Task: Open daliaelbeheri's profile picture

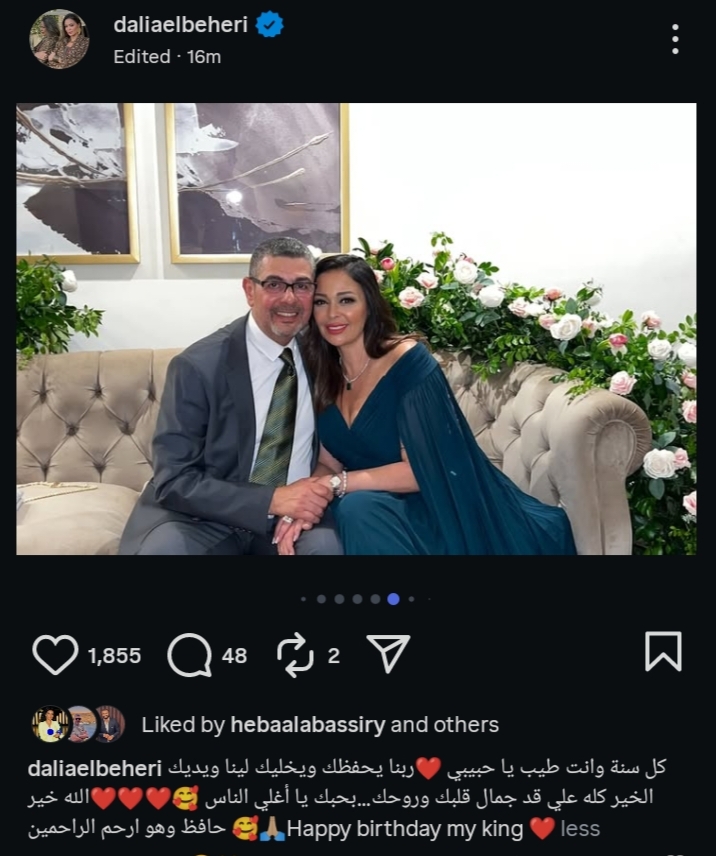Action: 59,39
